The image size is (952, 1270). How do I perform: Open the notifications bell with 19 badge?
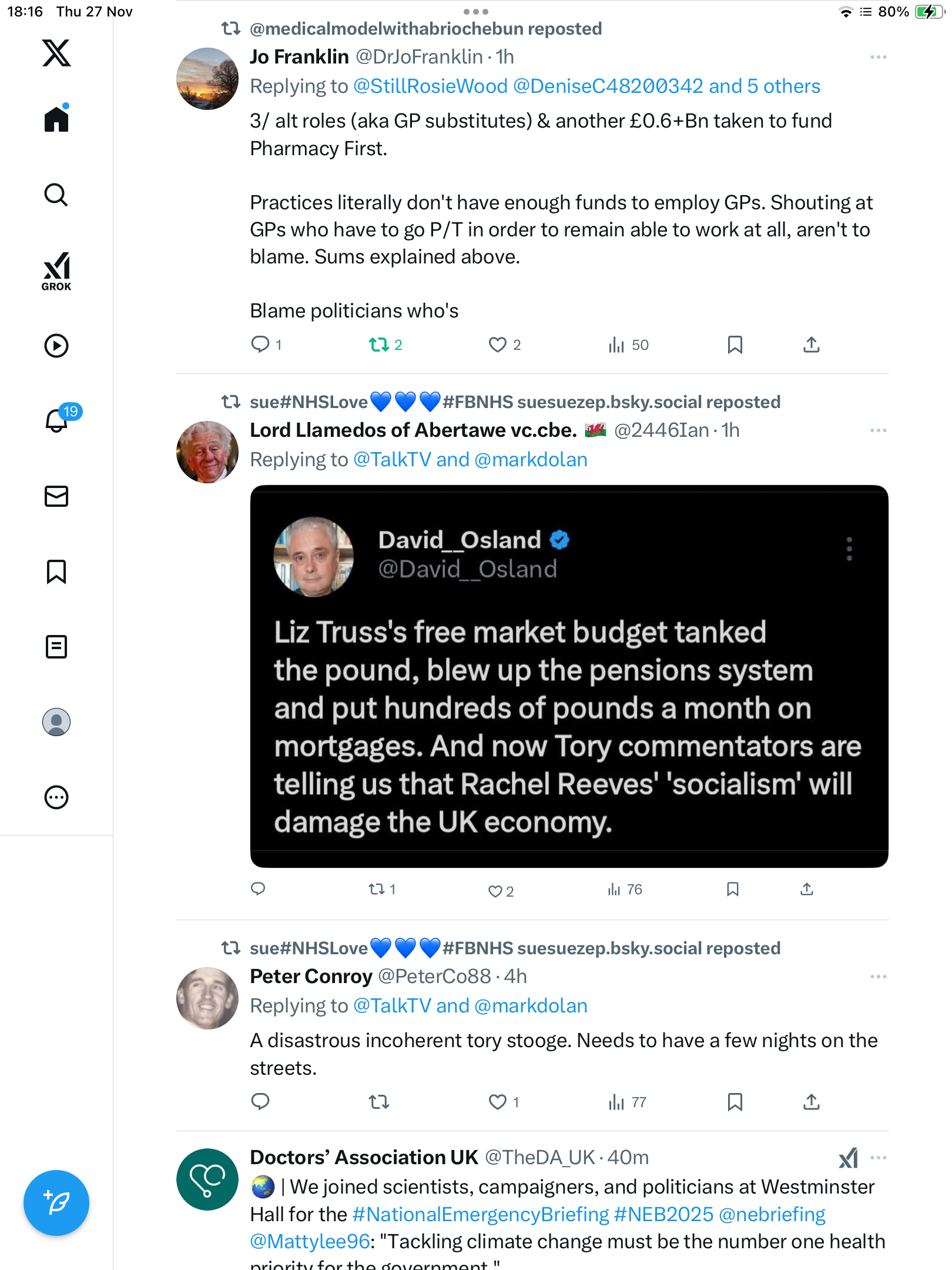pos(56,420)
